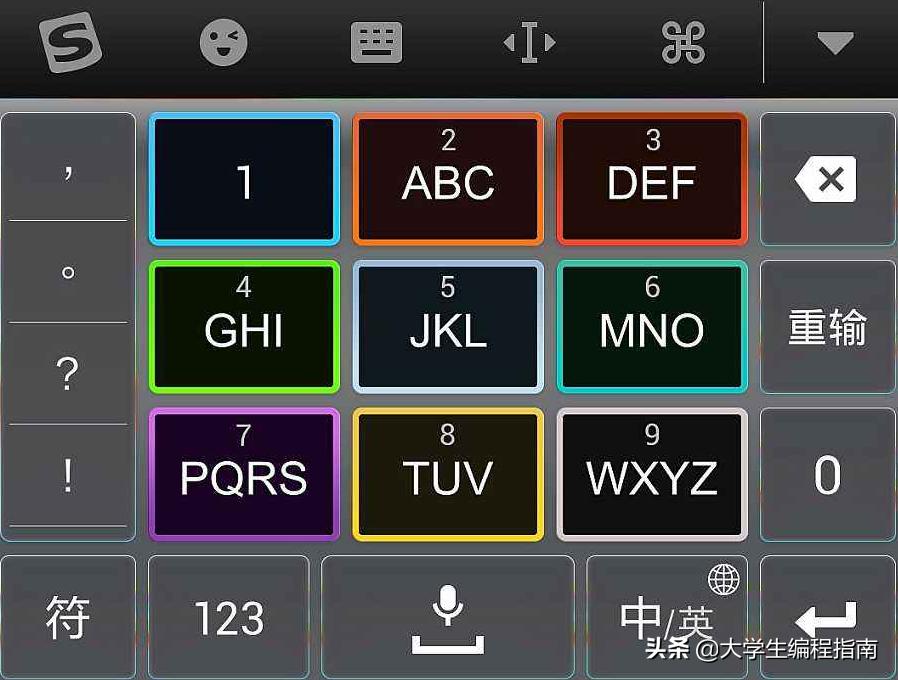Tap the 4 GHI key
This screenshot has width=898, height=680.
coord(244,327)
